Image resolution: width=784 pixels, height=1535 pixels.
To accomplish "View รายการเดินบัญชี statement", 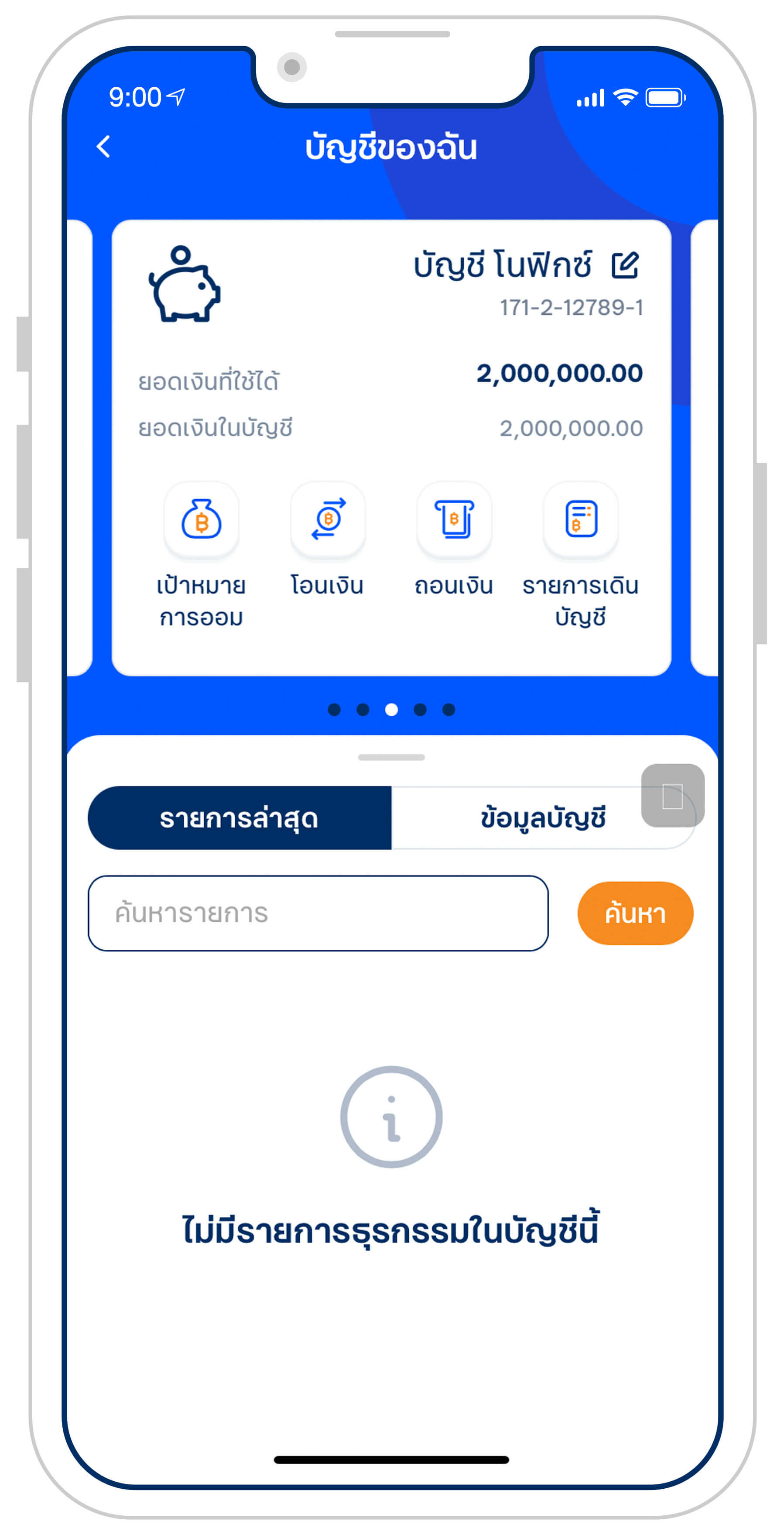I will (580, 520).
